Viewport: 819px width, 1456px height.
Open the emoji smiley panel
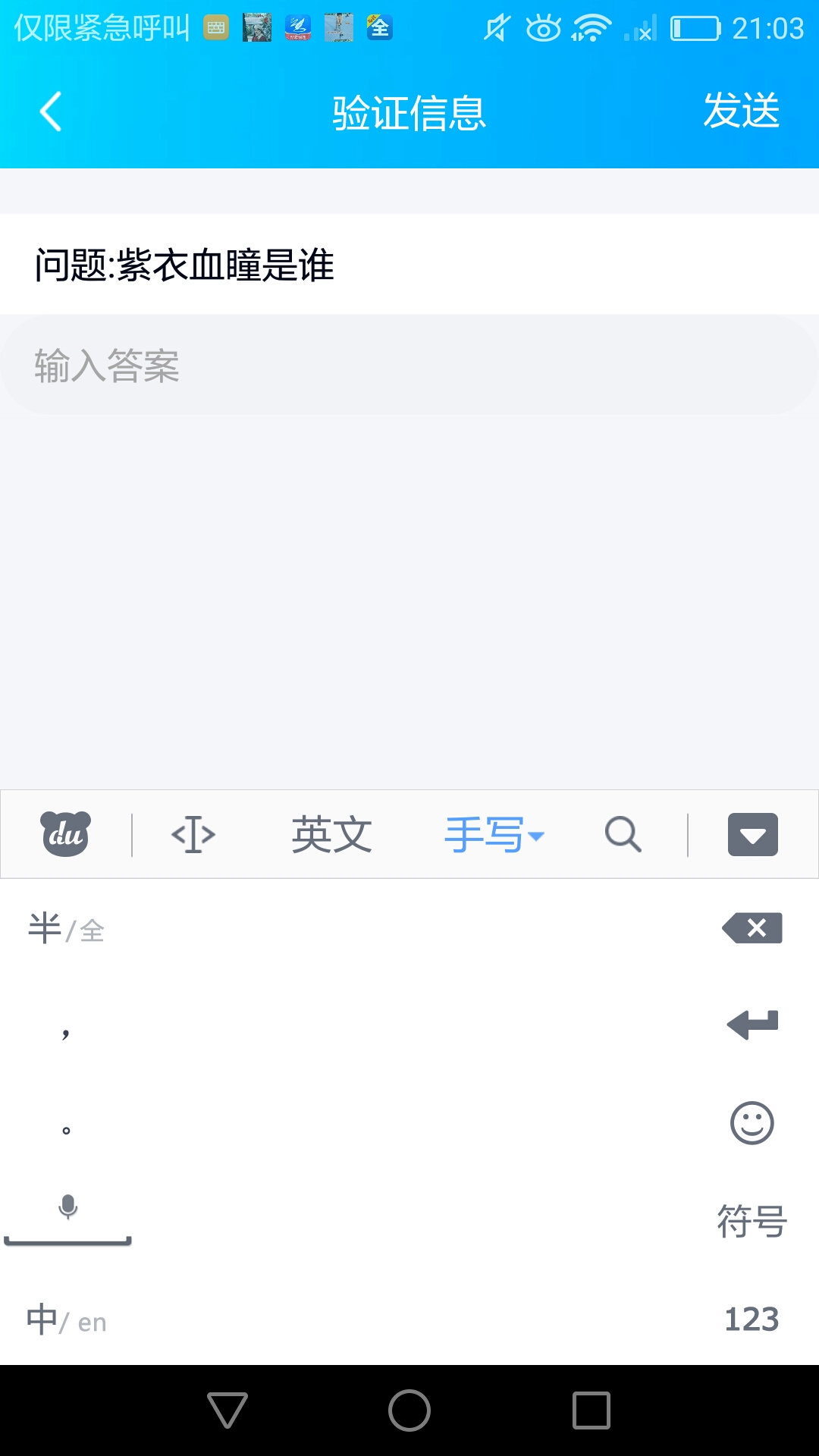pos(752,1123)
